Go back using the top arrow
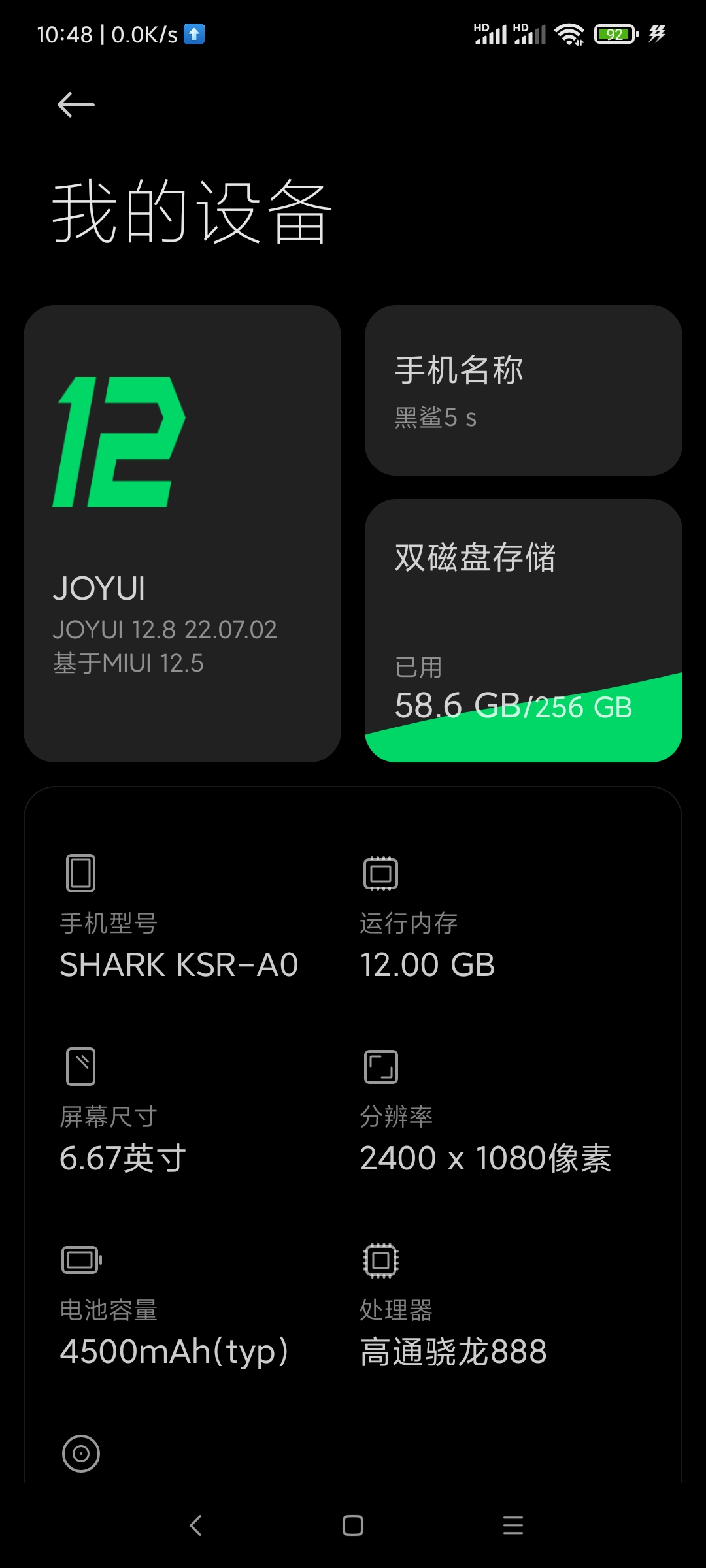This screenshot has height=1568, width=706. pos(76,105)
